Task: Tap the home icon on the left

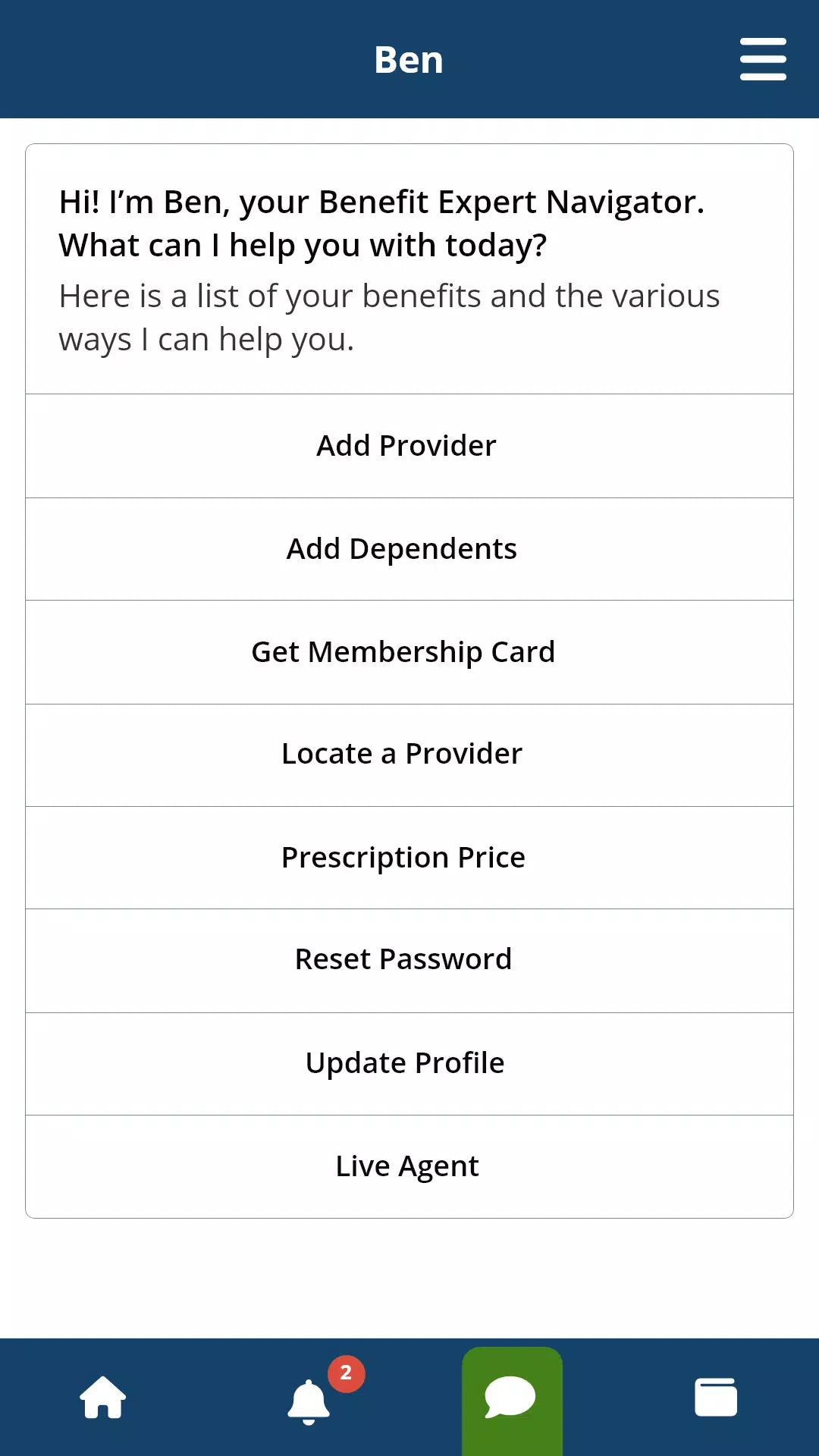Action: click(x=104, y=1398)
